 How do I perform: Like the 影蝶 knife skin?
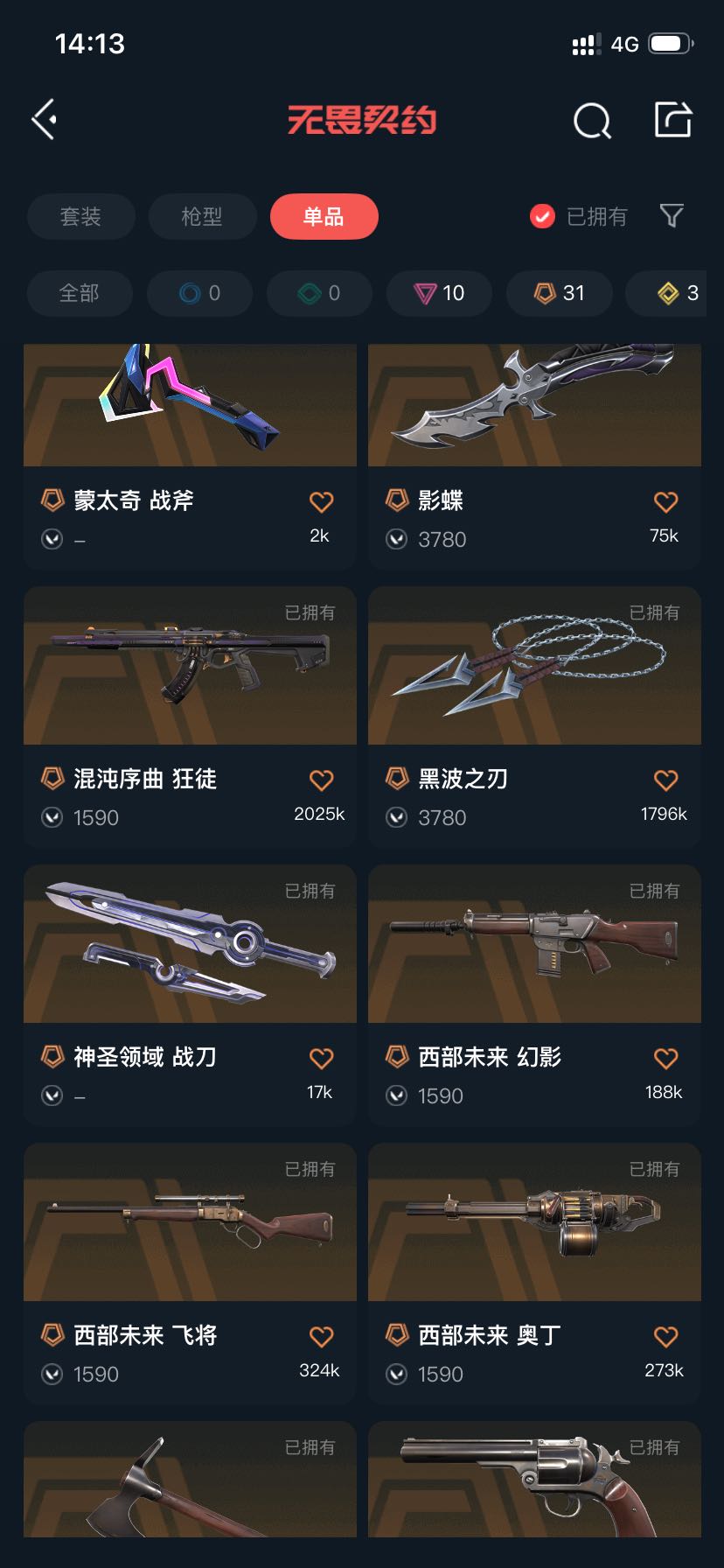(665, 502)
